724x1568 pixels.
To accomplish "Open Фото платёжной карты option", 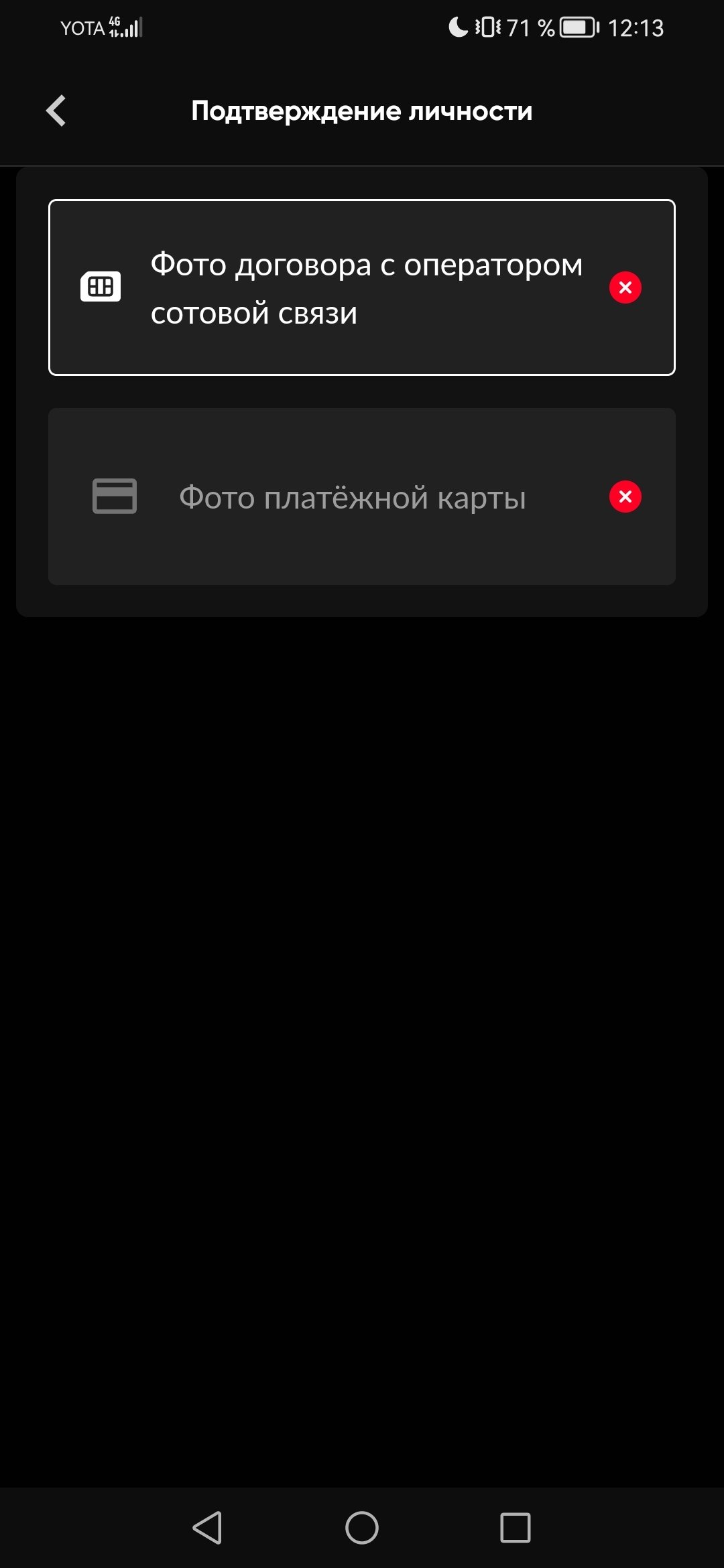I will 362,497.
